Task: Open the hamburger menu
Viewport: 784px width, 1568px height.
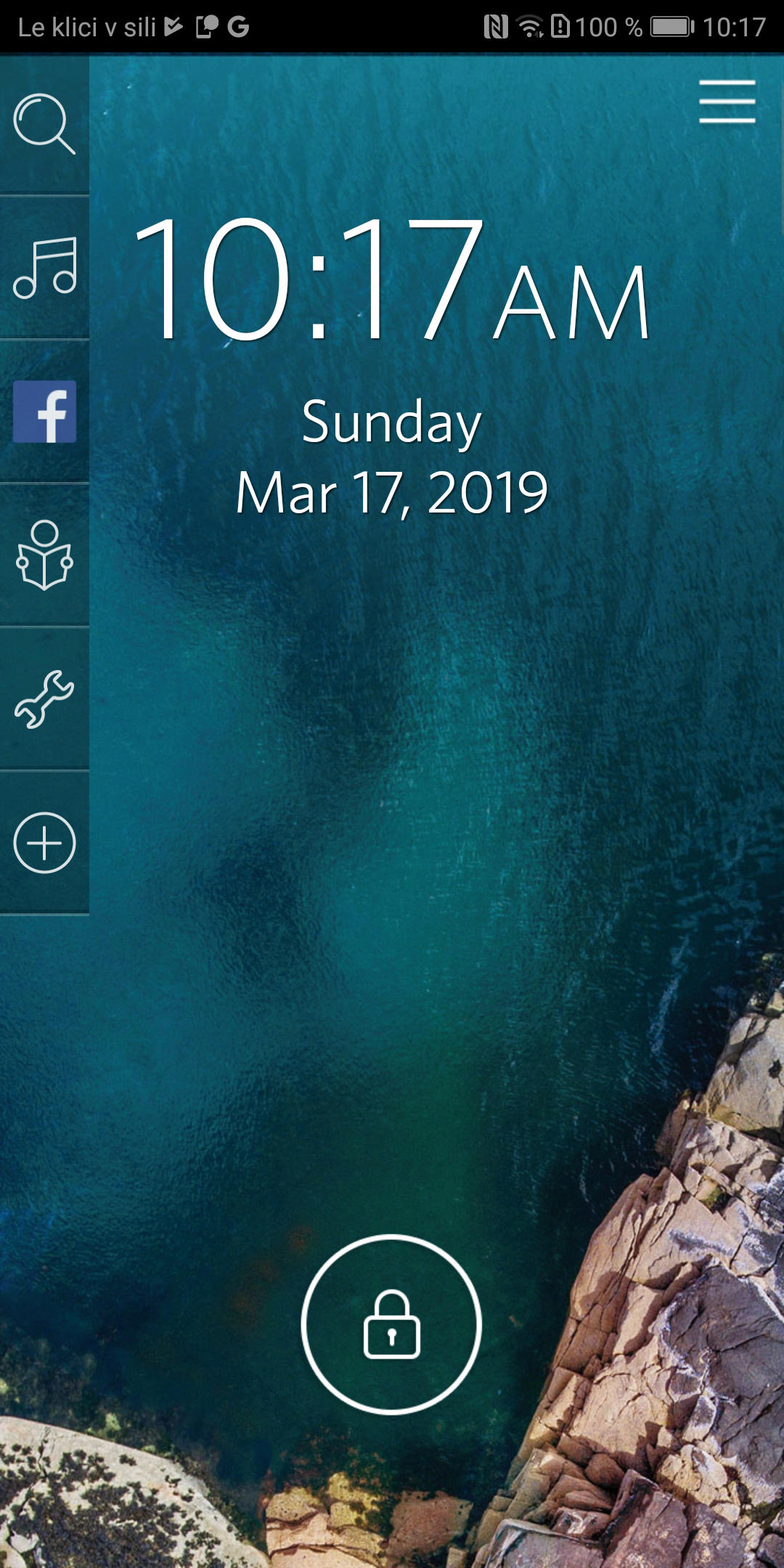Action: point(727,102)
